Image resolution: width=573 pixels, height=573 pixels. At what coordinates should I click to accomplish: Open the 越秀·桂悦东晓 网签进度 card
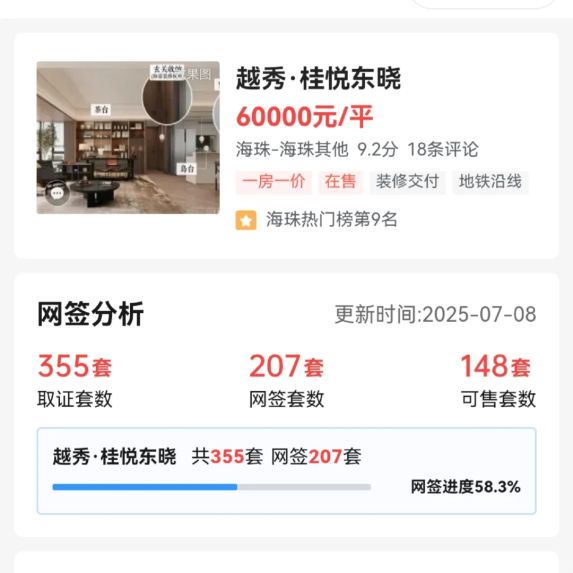(x=286, y=471)
